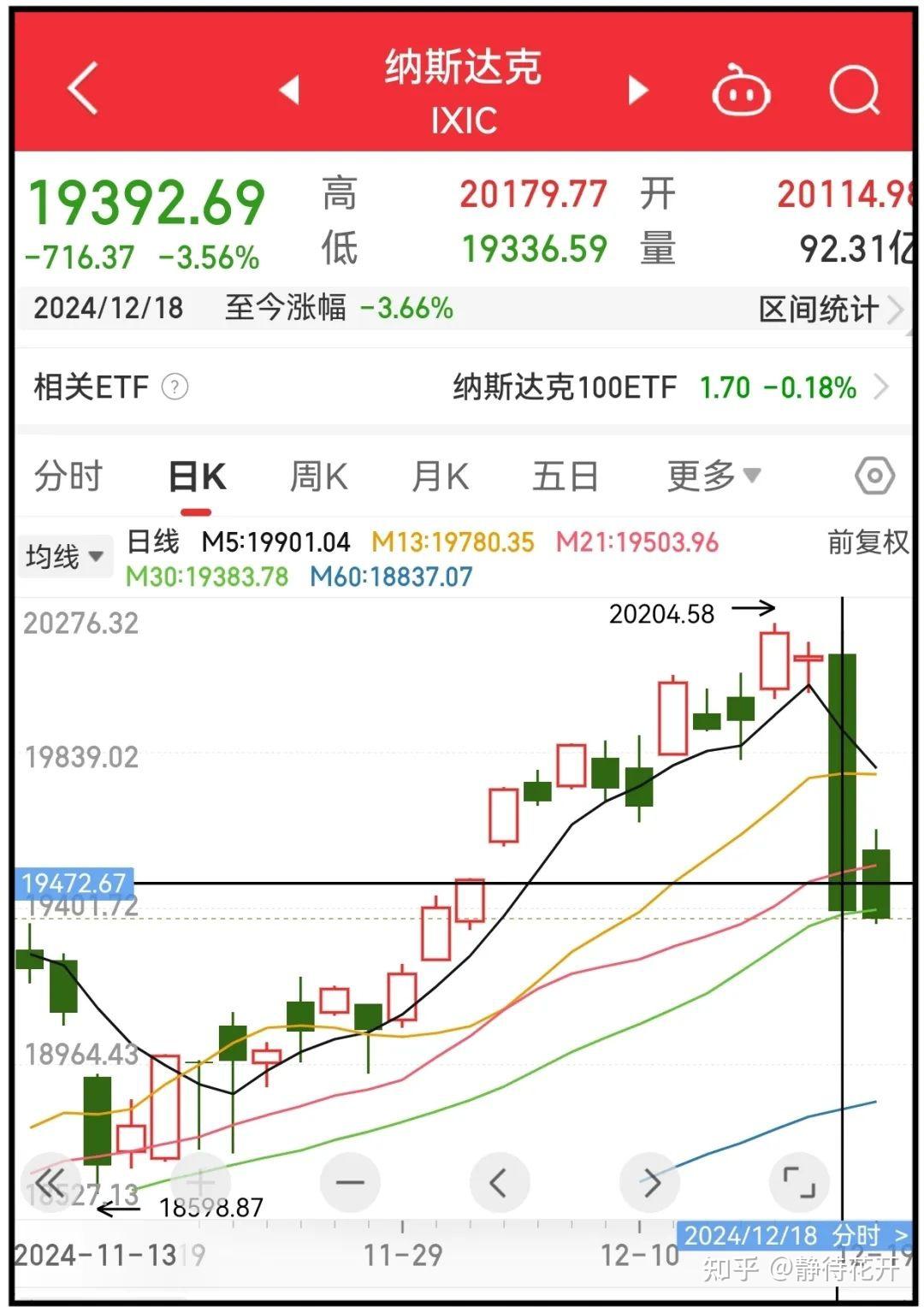
Task: Open the 五日 five-day view
Action: point(564,476)
